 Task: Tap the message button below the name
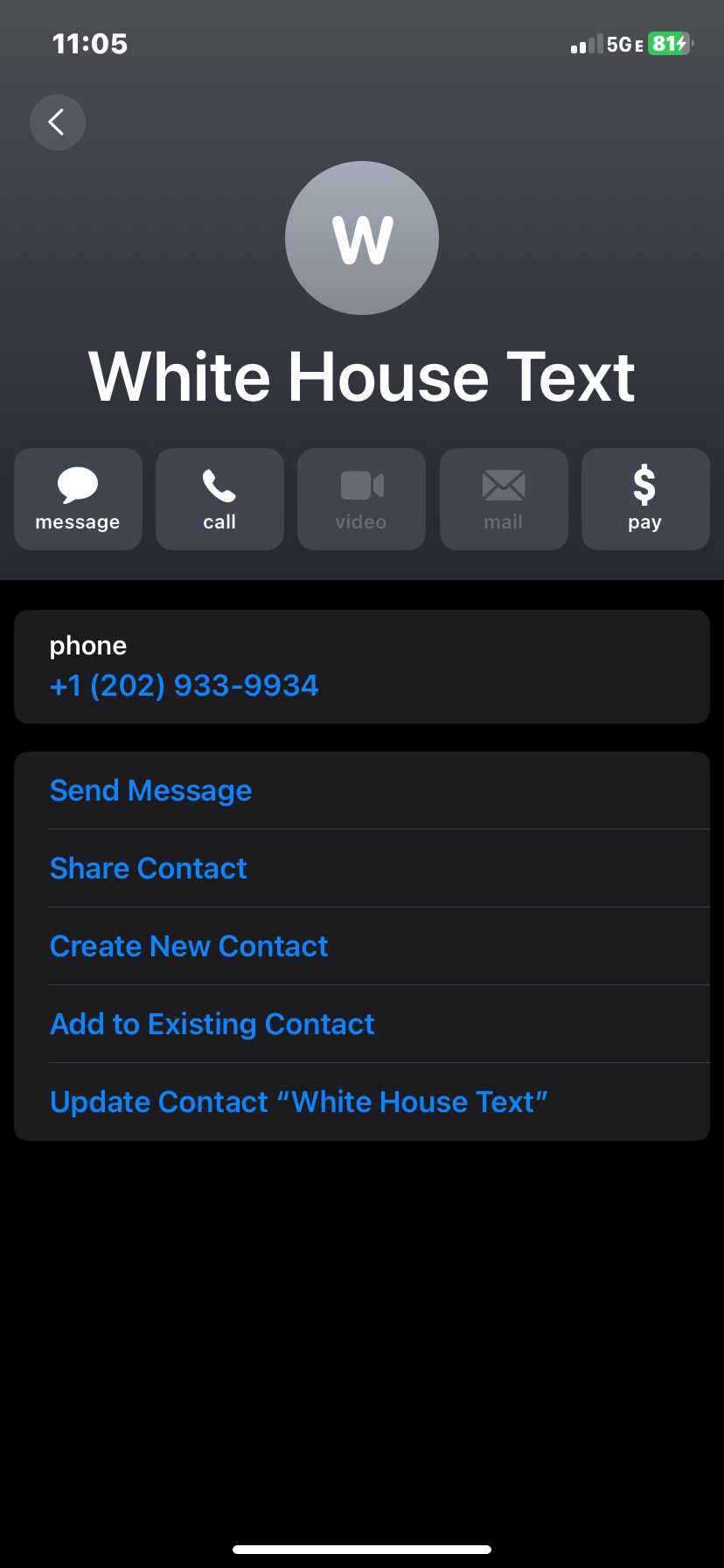click(x=78, y=499)
